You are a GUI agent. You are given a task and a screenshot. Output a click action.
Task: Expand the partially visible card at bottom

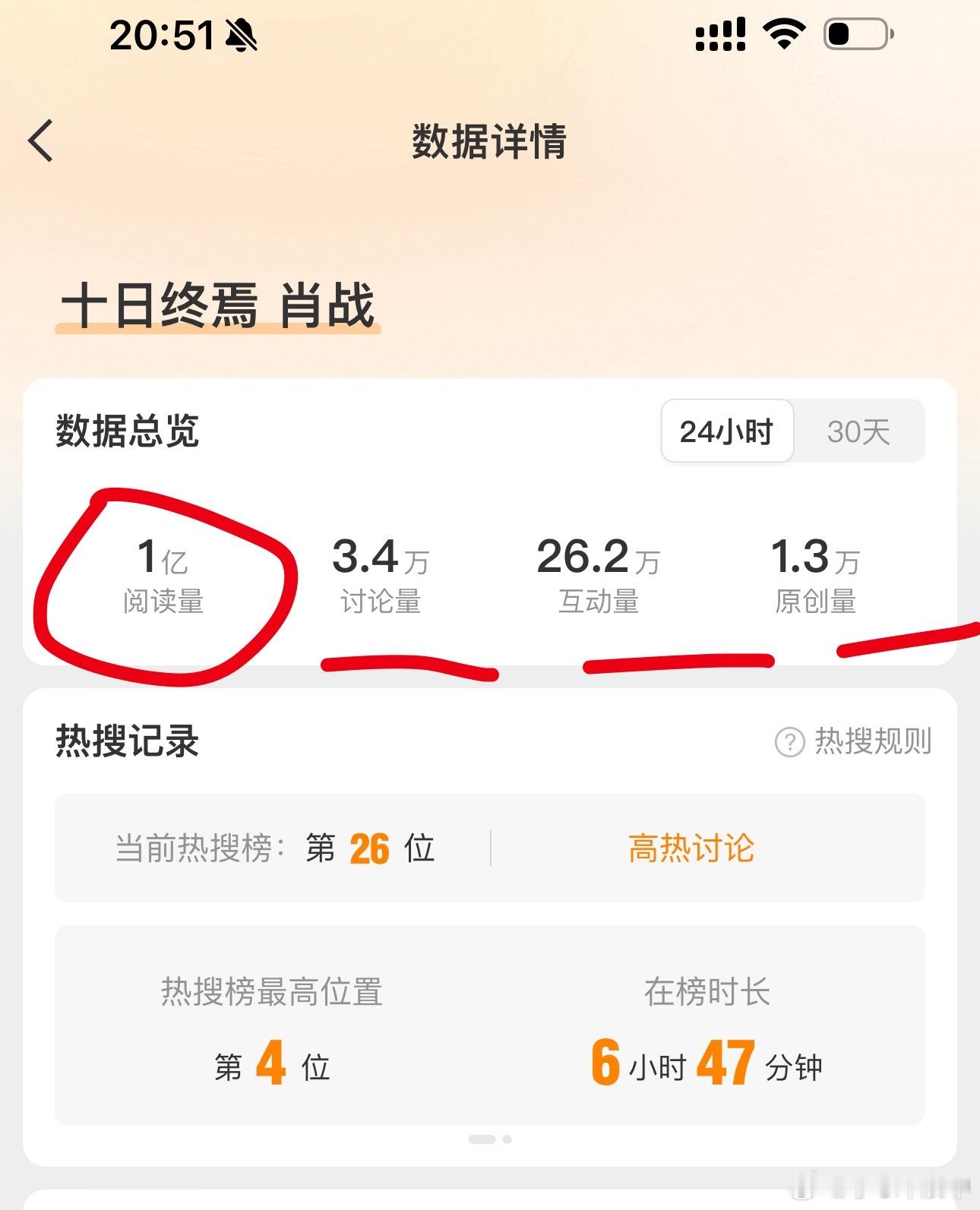(490, 1200)
